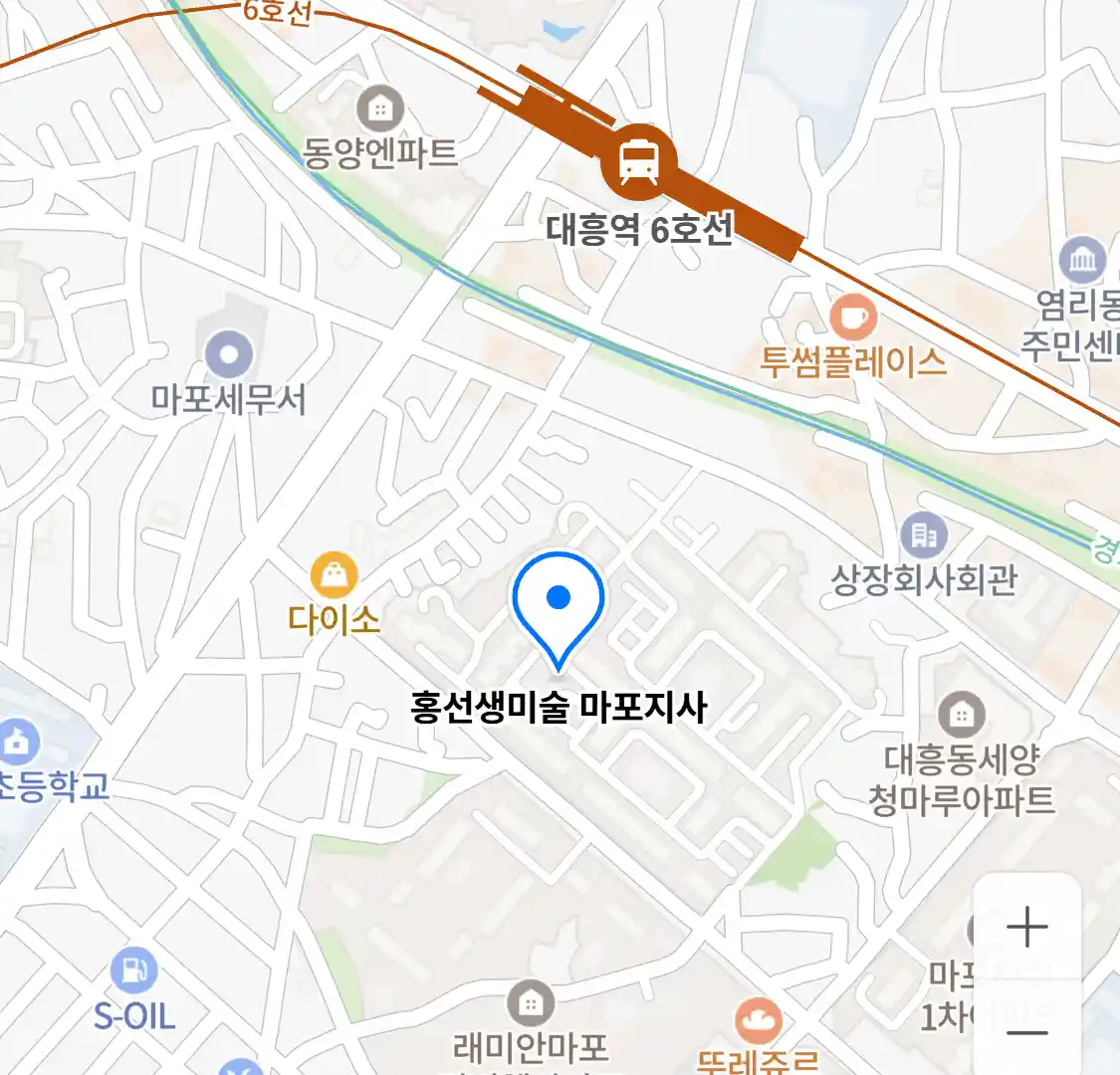Tap the S-OIL gas station marker
Image resolution: width=1120 pixels, height=1075 pixels.
click(134, 971)
